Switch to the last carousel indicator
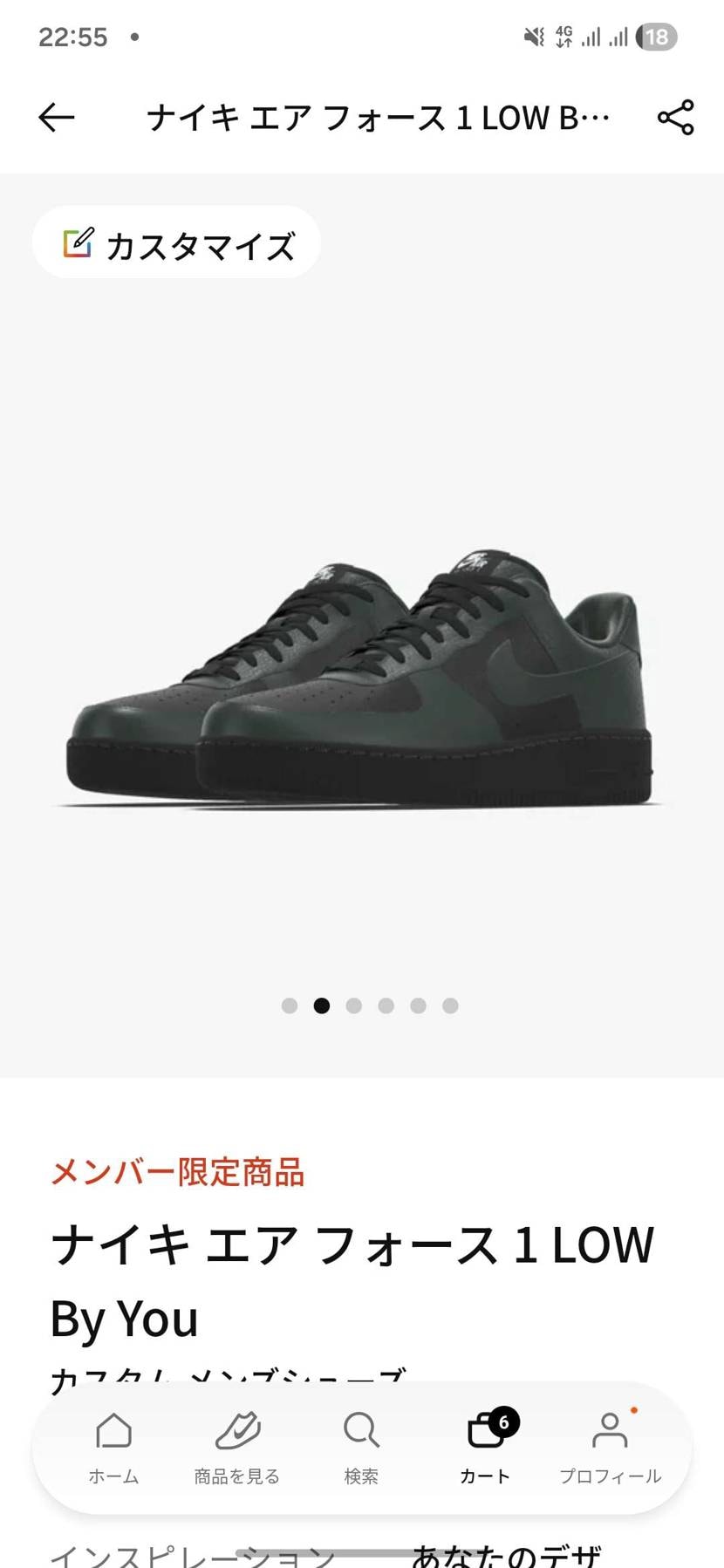 click(x=450, y=1005)
